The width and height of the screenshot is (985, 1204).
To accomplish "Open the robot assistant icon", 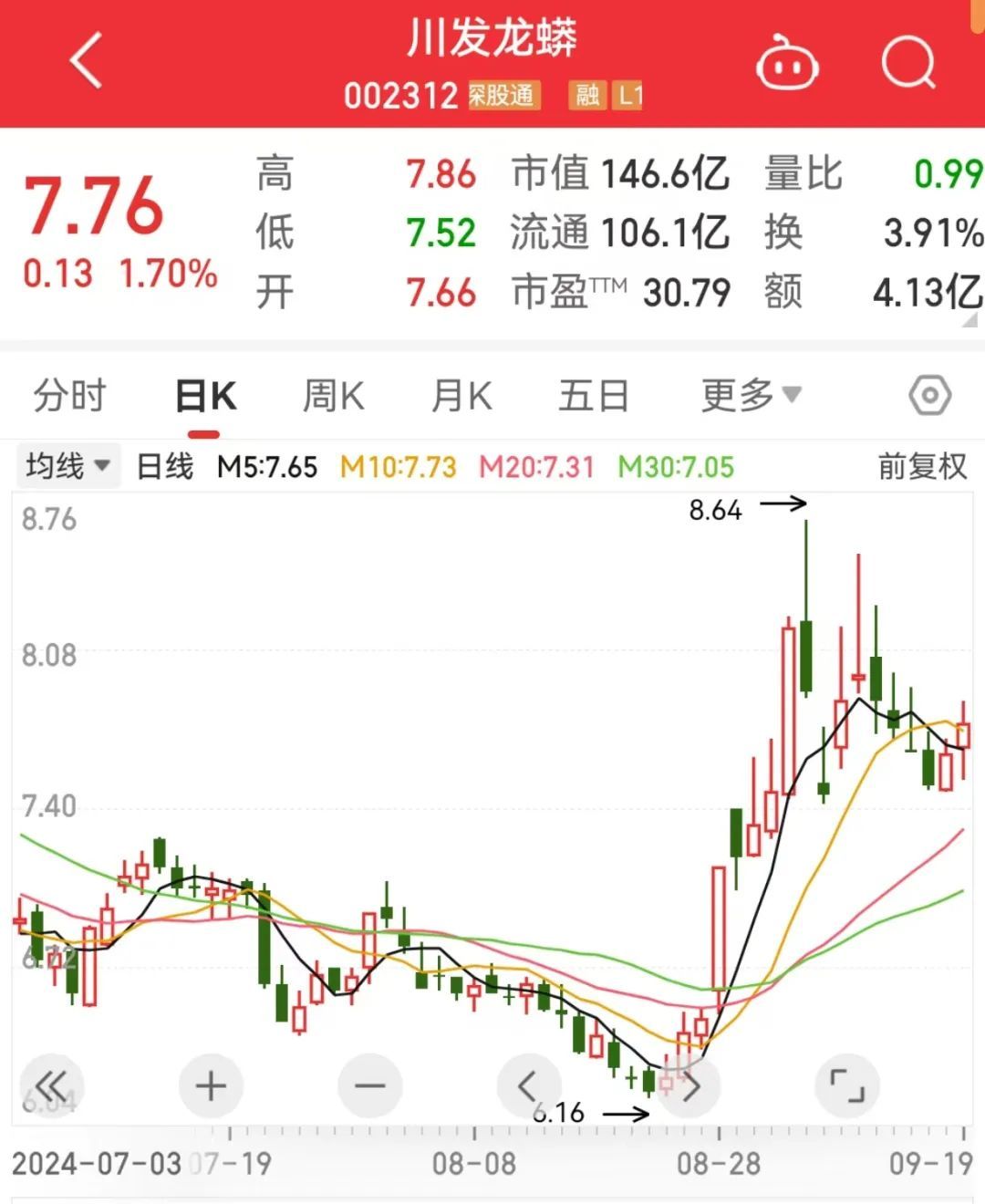I will (x=786, y=64).
